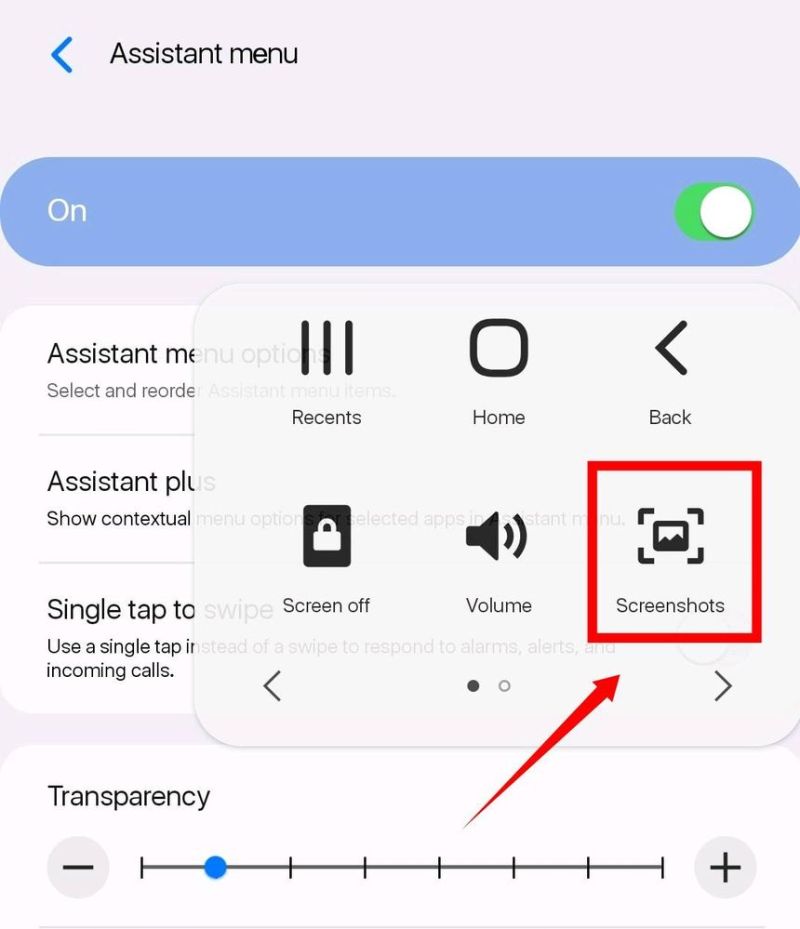Go to previous assistant menu page
Viewport: 800px width, 929px height.
[x=272, y=686]
